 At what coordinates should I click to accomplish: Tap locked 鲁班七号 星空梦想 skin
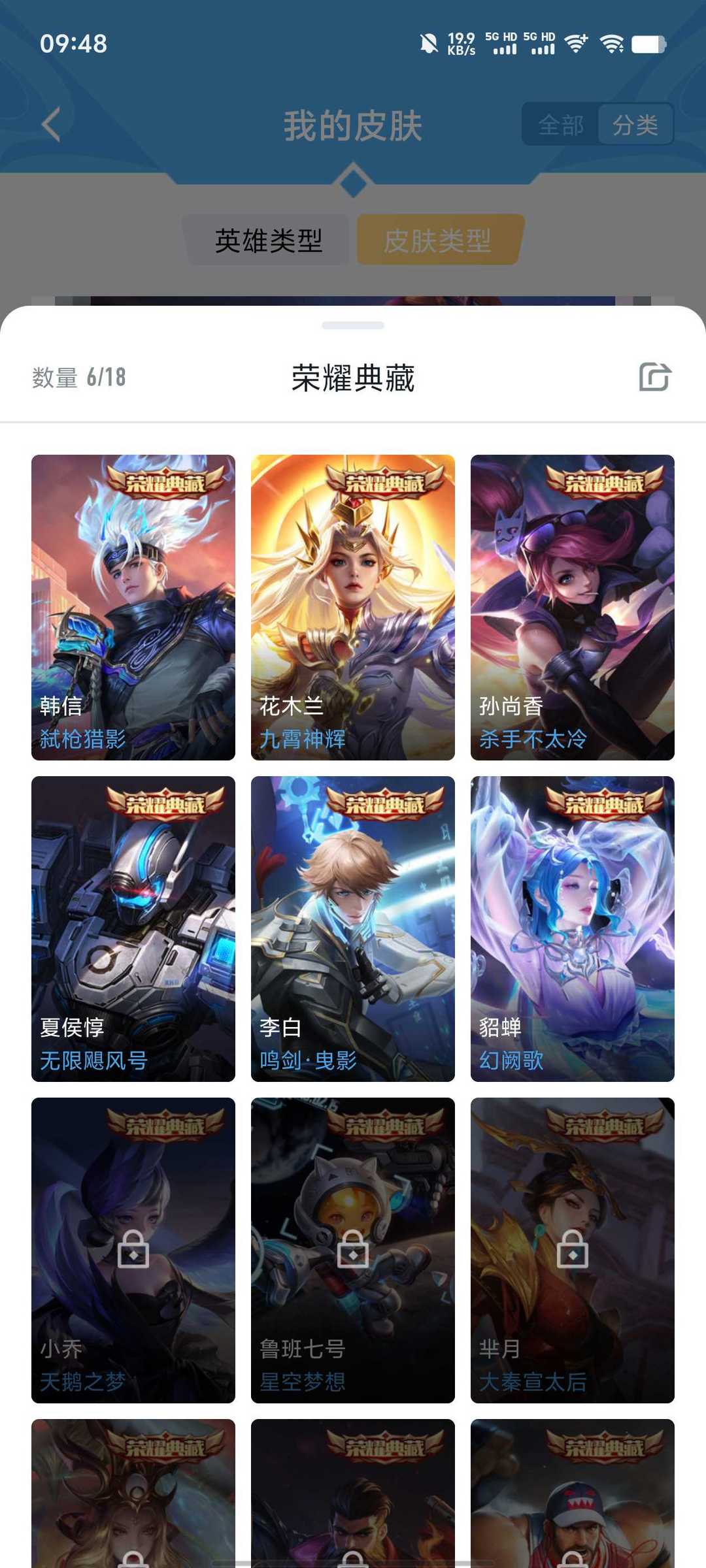pyautogui.click(x=353, y=1250)
